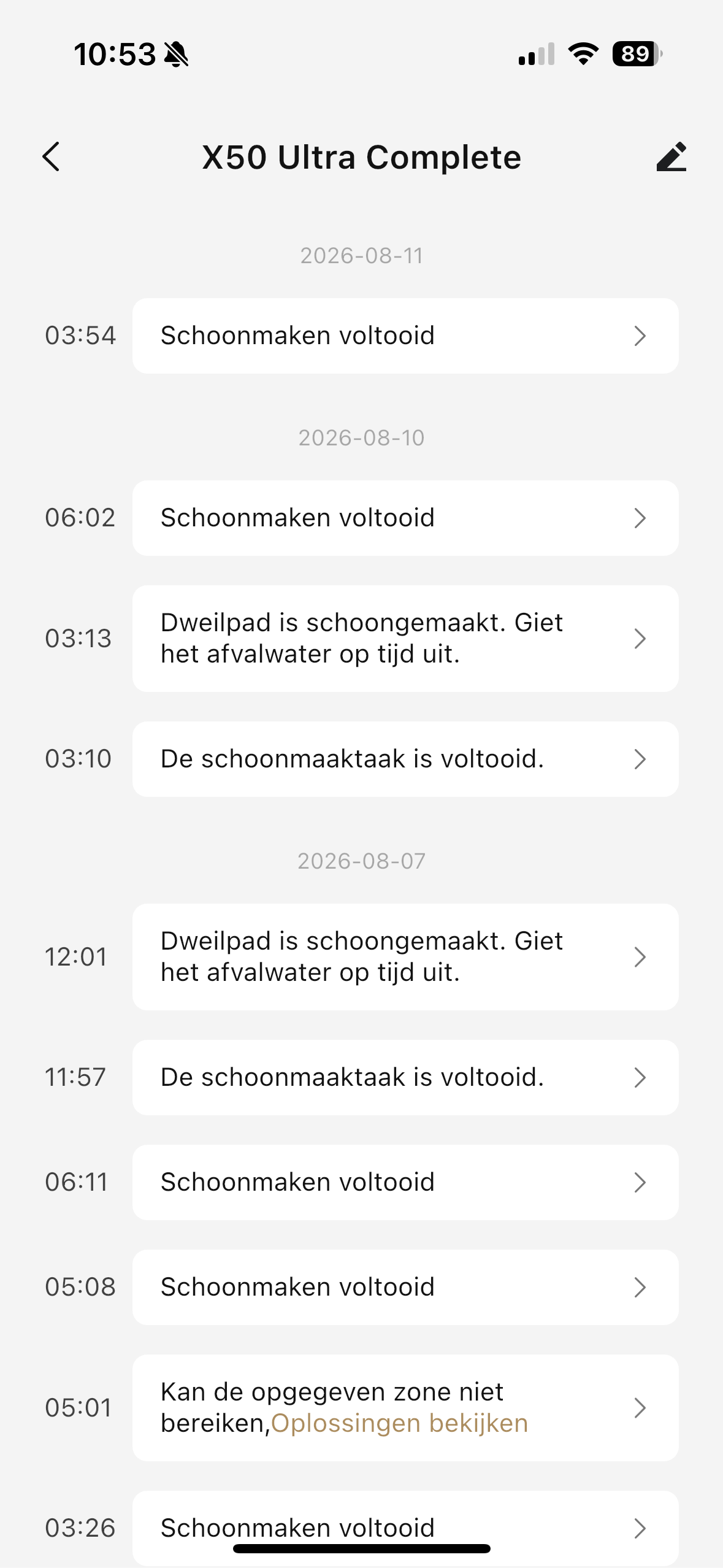
Task: Tap the Oplossingen bekijken link
Action: [x=399, y=1423]
